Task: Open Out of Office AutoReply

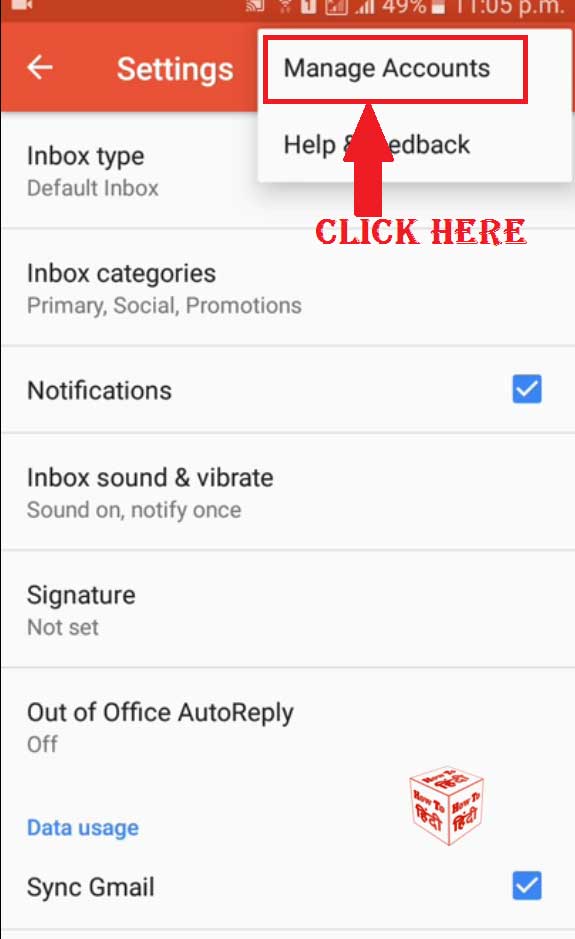Action: (x=288, y=727)
